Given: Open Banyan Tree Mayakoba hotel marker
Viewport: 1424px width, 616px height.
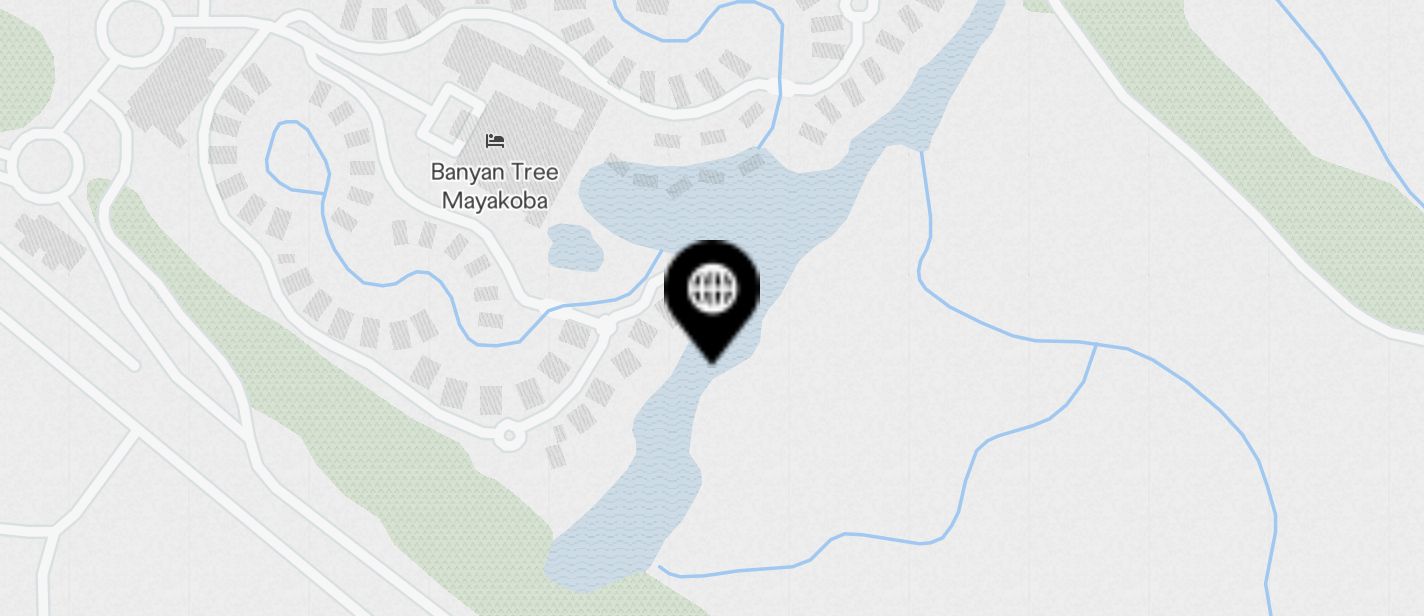Looking at the screenshot, I should pos(494,141).
